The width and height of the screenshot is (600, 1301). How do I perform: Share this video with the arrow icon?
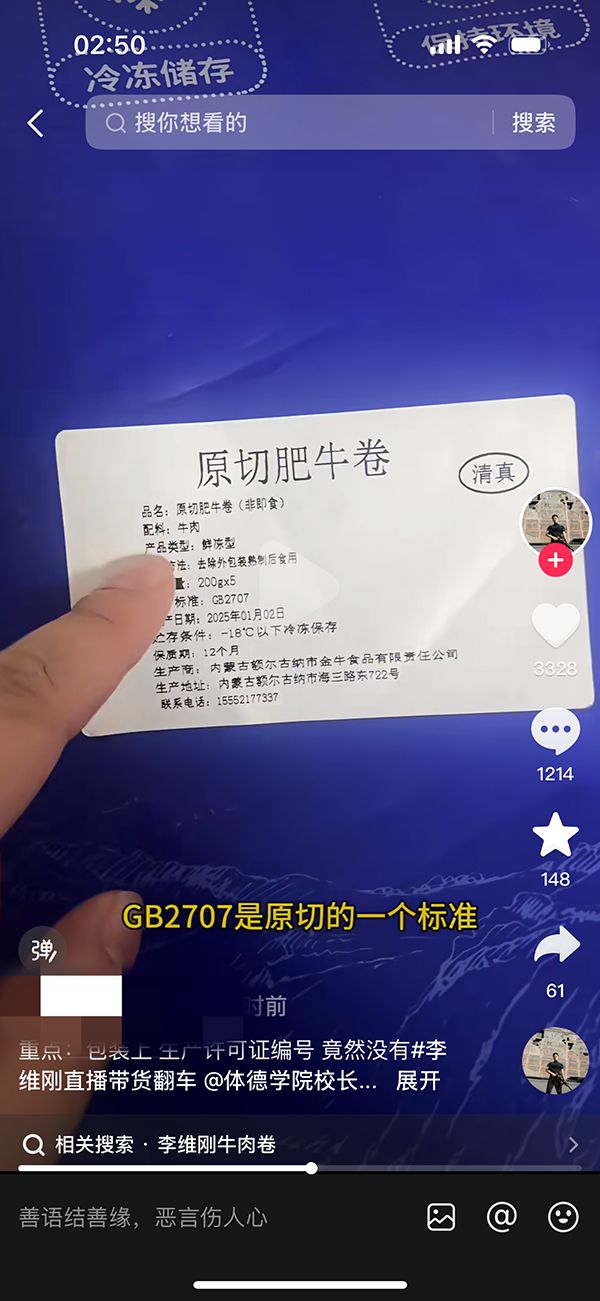(x=555, y=946)
